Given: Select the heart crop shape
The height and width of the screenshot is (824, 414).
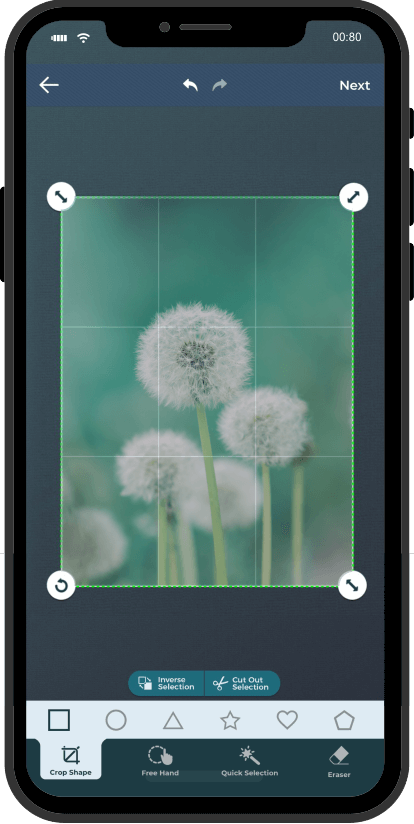Looking at the screenshot, I should (287, 720).
